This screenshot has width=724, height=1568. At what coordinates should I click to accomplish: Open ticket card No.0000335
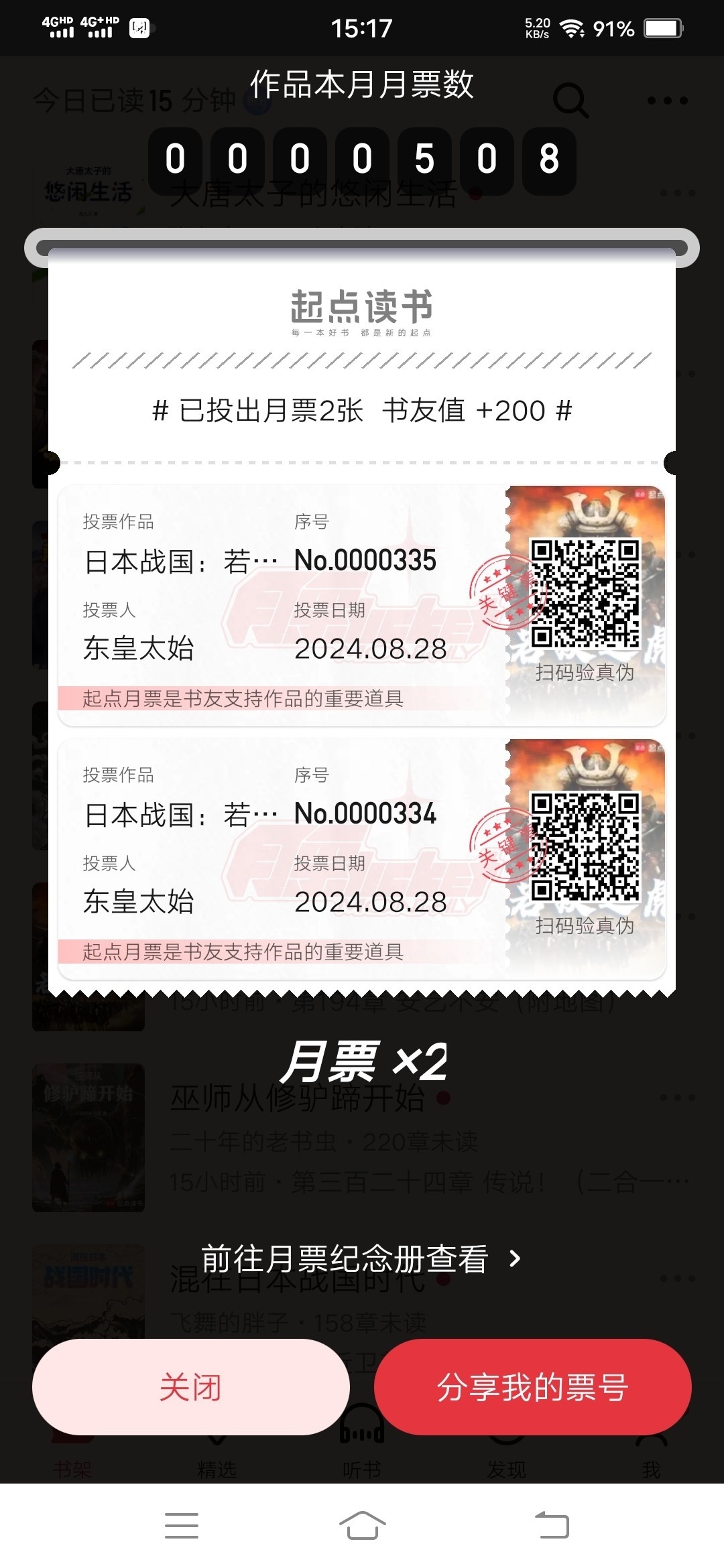[282, 605]
